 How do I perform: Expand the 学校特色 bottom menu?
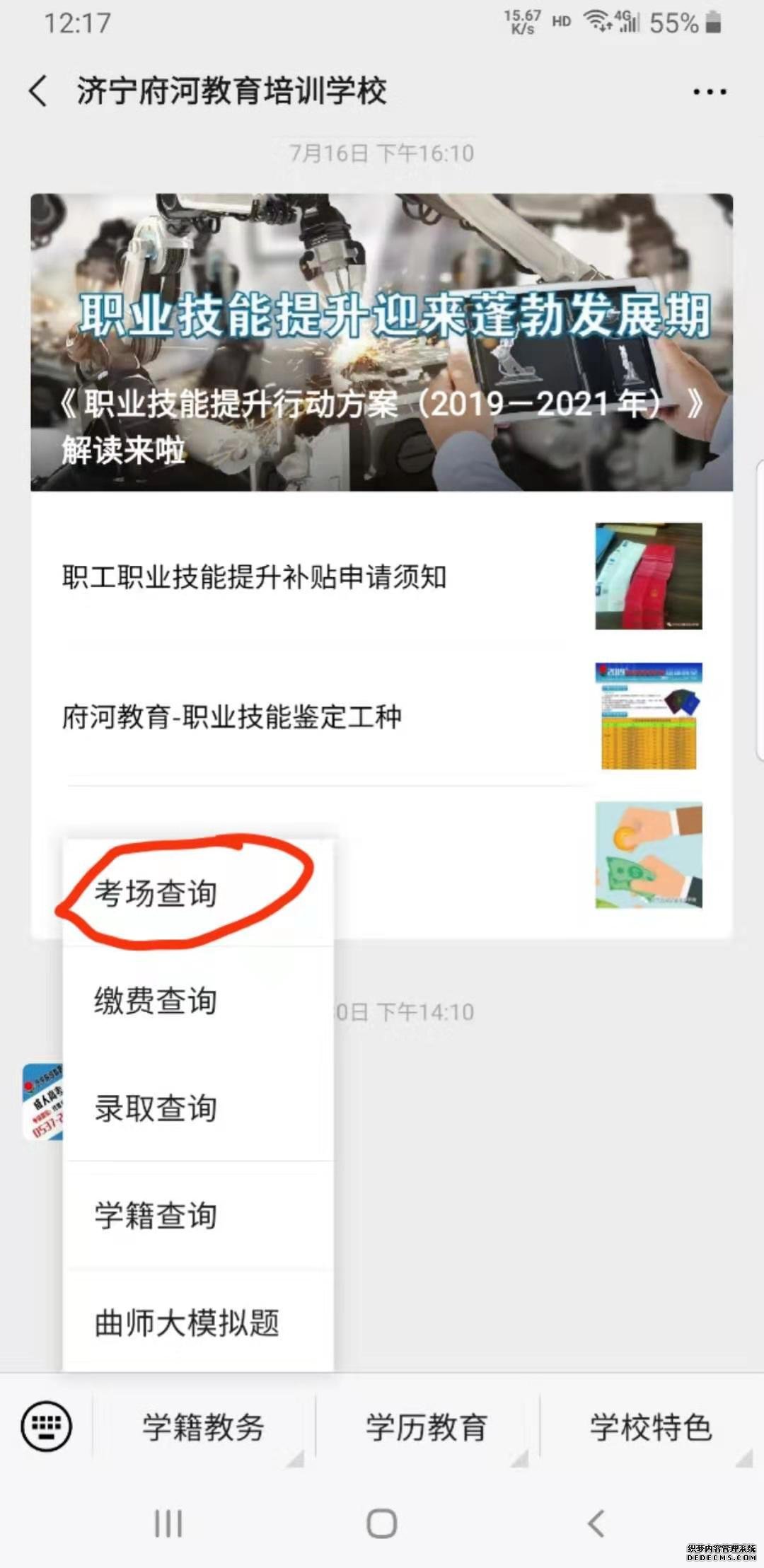[x=650, y=1427]
